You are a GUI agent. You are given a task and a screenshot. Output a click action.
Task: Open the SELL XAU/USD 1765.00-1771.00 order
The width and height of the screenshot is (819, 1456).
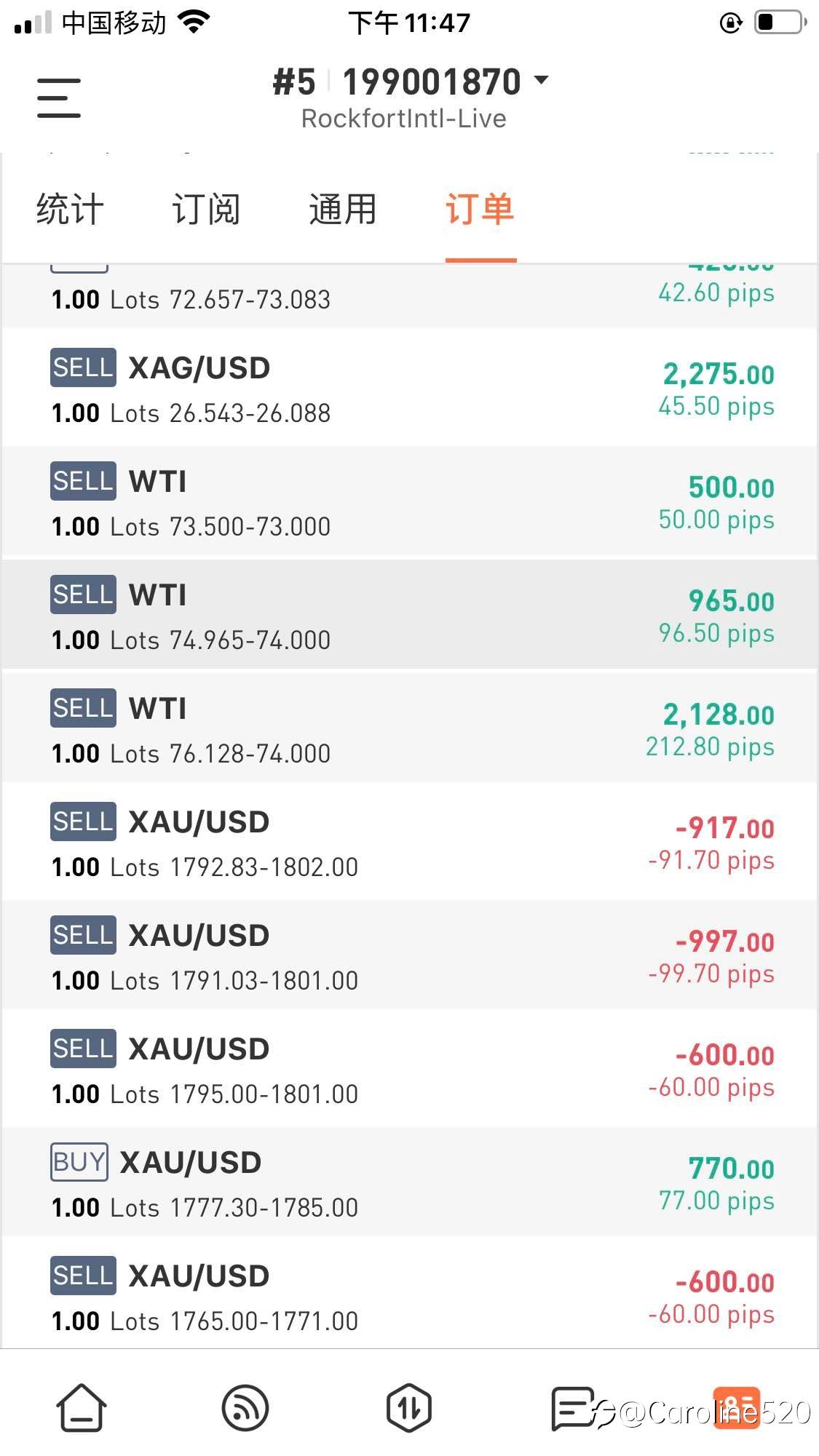409,1294
